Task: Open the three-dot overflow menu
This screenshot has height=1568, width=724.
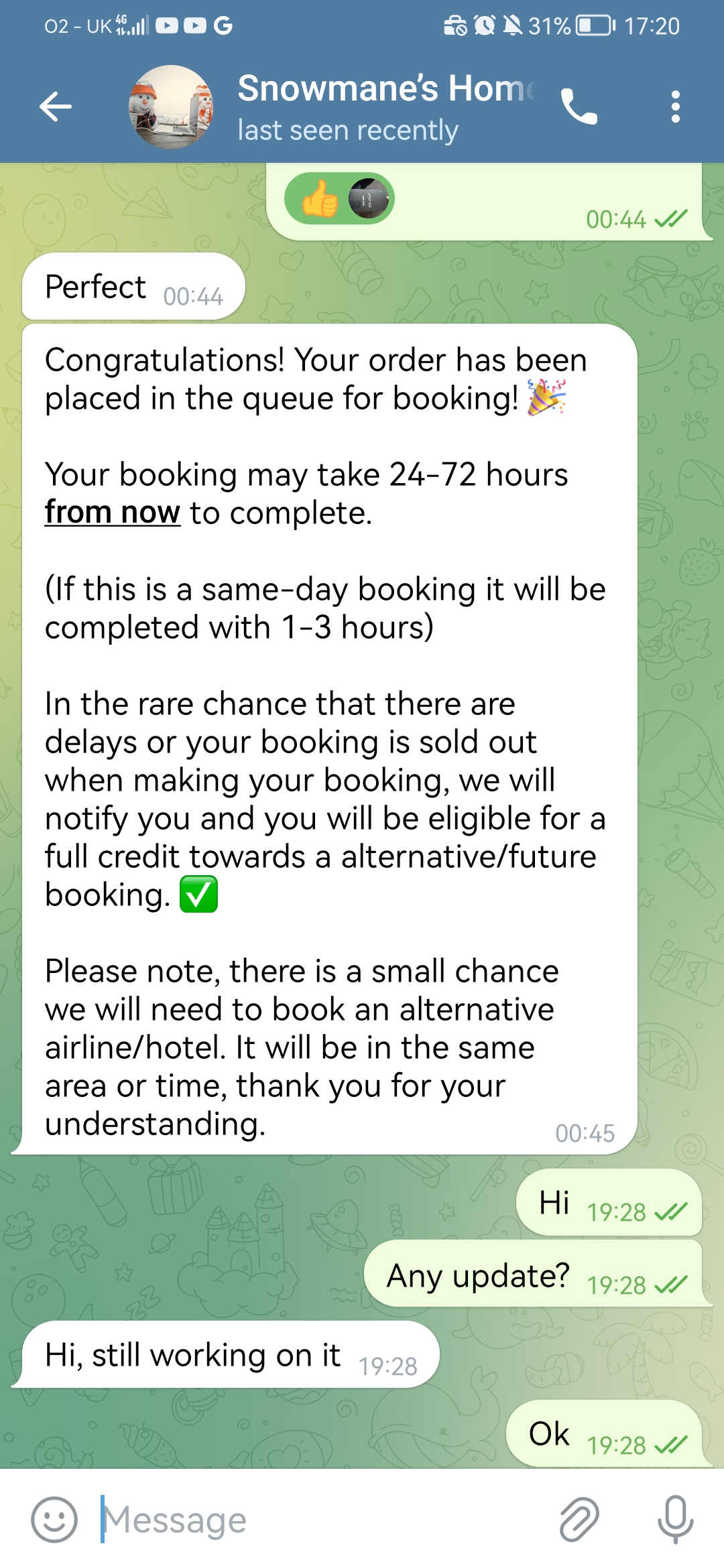Action: (x=675, y=107)
